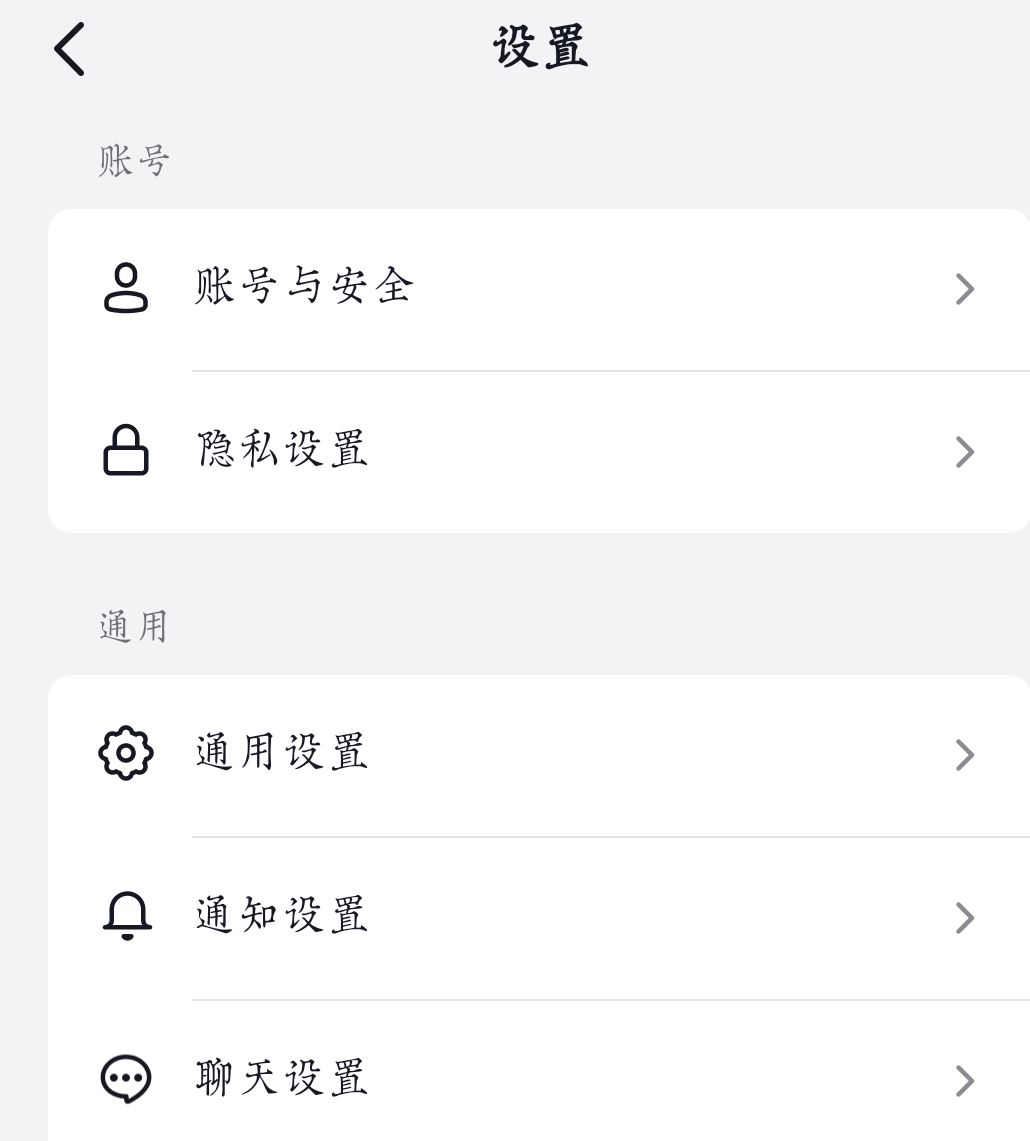This screenshot has width=1030, height=1141.
Task: Open 隐私设置 via its right chevron
Action: pos(964,451)
